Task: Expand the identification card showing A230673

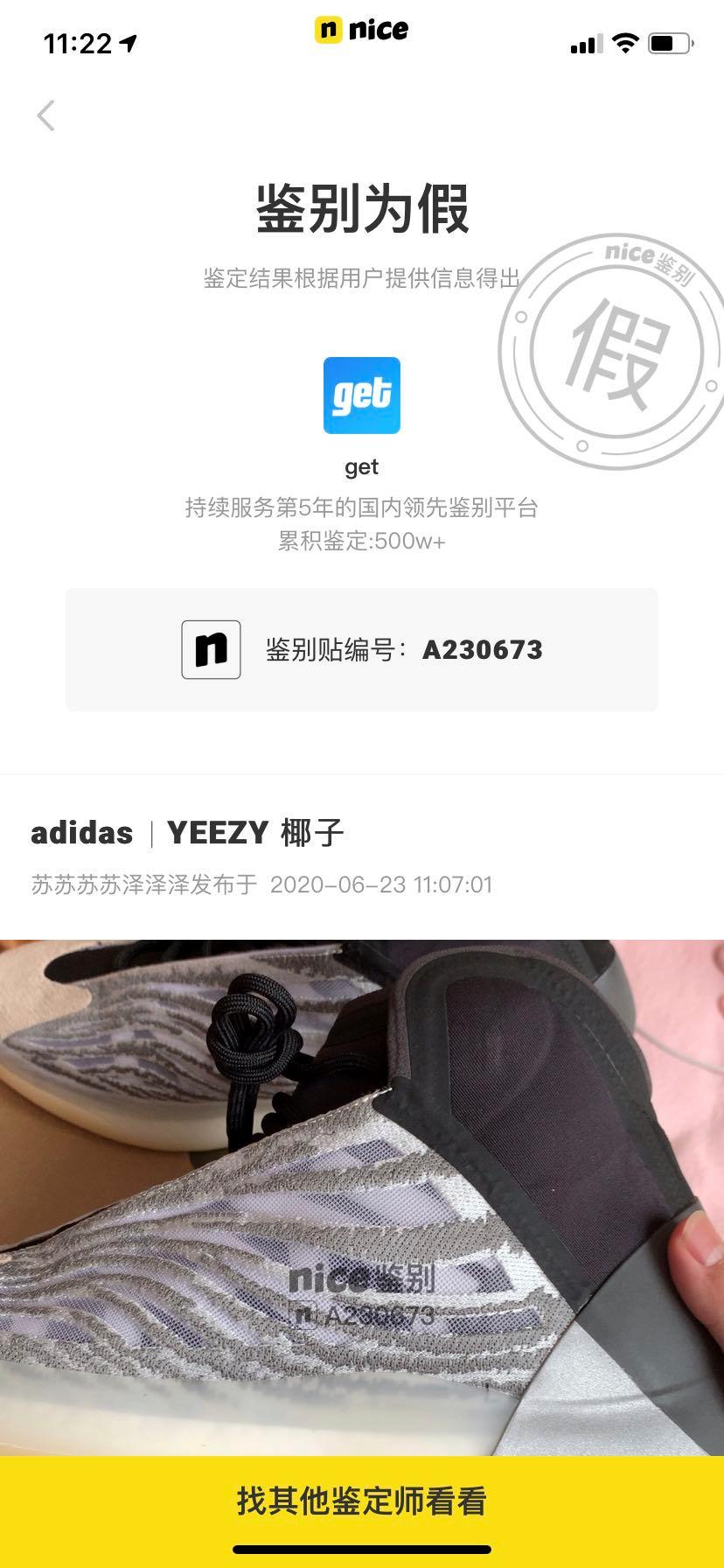Action: tap(362, 650)
